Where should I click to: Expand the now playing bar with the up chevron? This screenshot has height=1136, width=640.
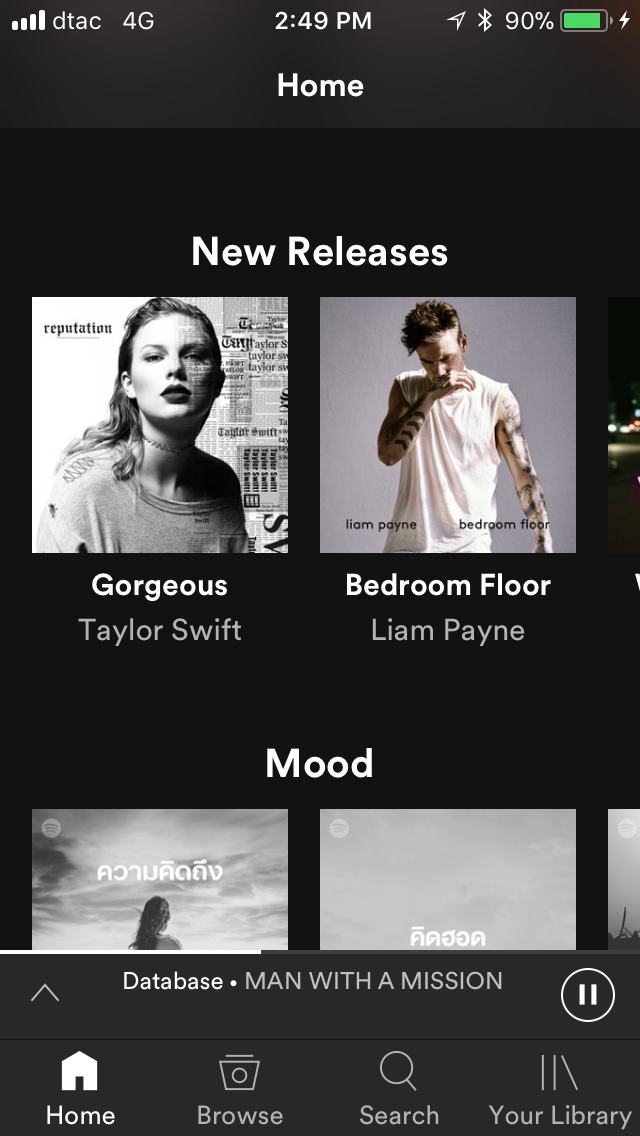click(x=45, y=993)
